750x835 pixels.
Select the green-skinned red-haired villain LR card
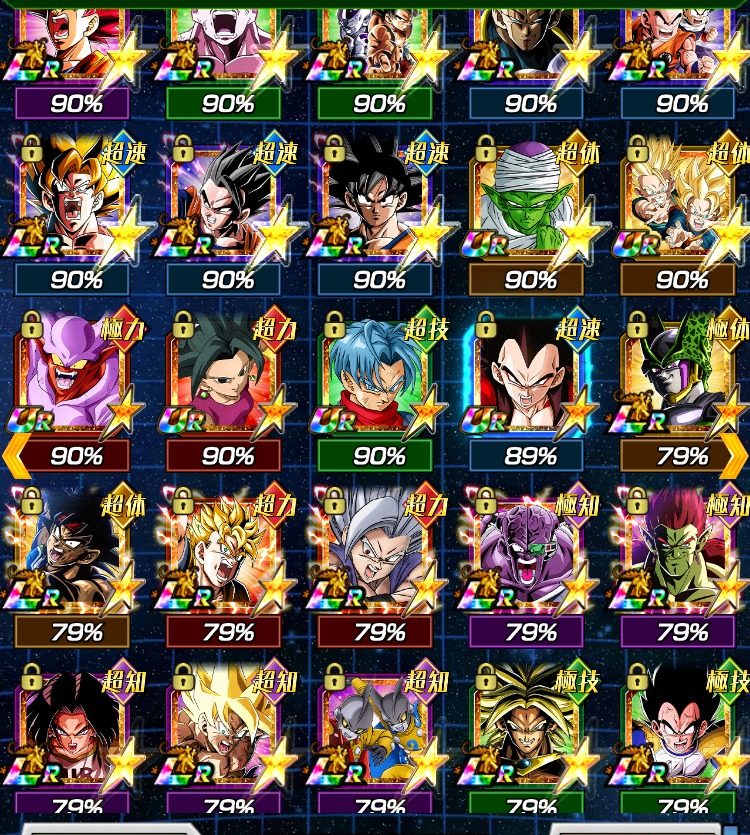pyautogui.click(x=681, y=555)
